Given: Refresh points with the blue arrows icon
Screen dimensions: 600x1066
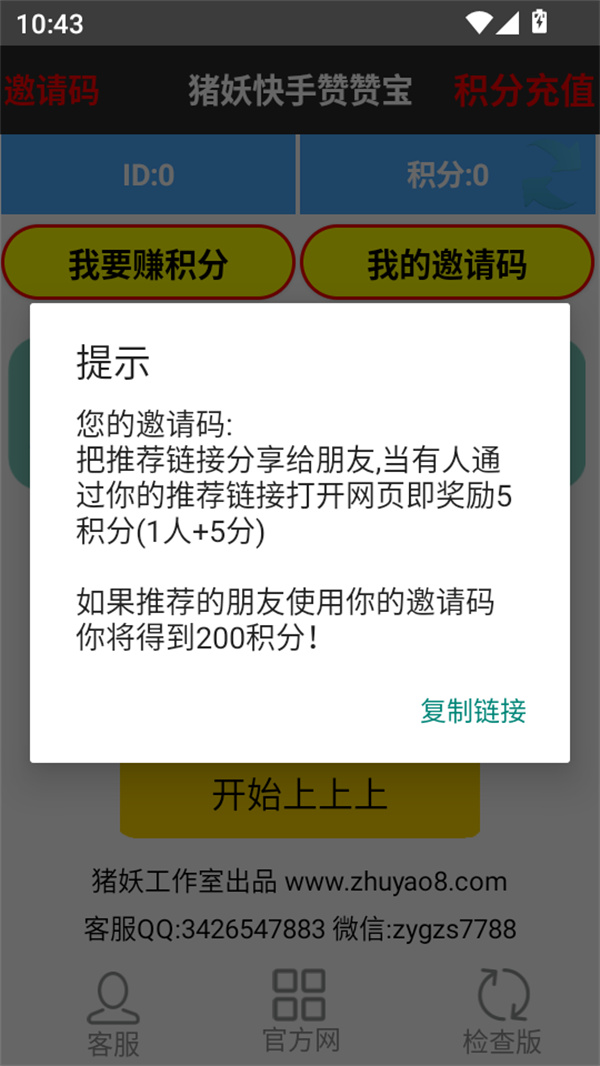Looking at the screenshot, I should click(558, 176).
